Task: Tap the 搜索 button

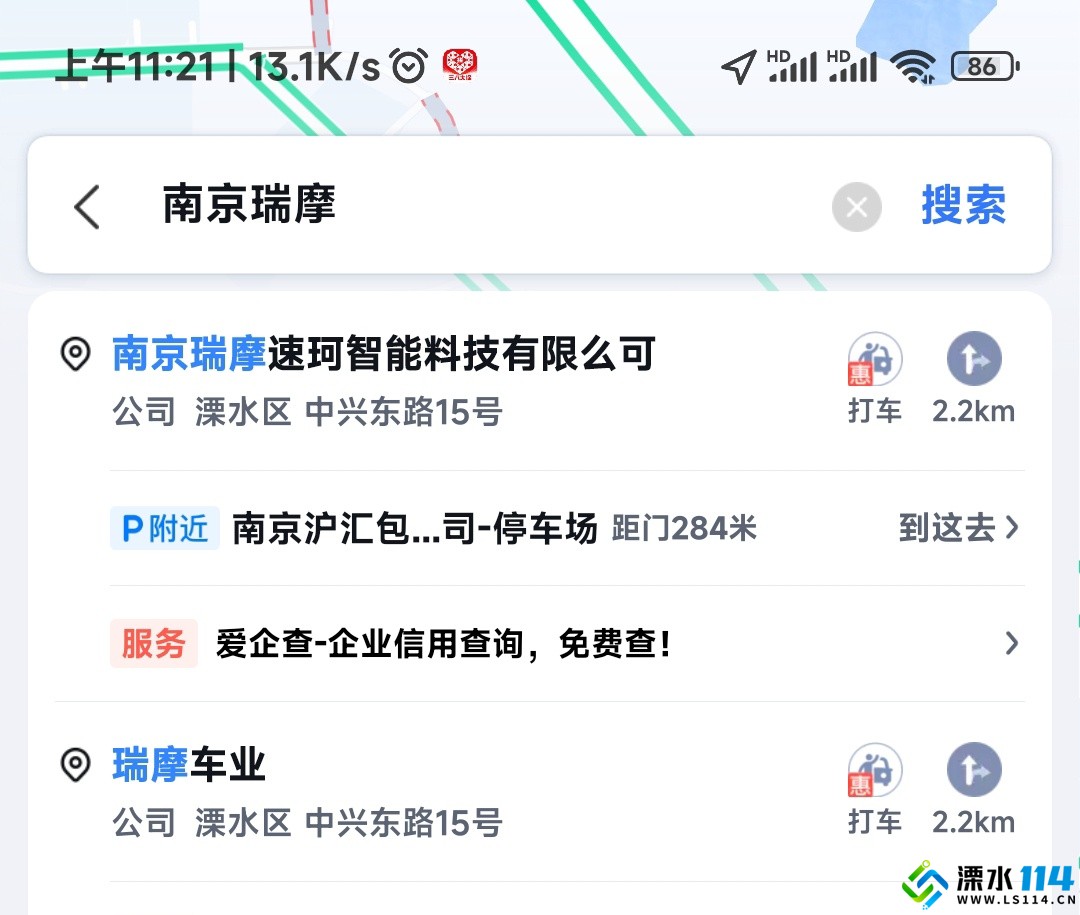Action: 963,206
